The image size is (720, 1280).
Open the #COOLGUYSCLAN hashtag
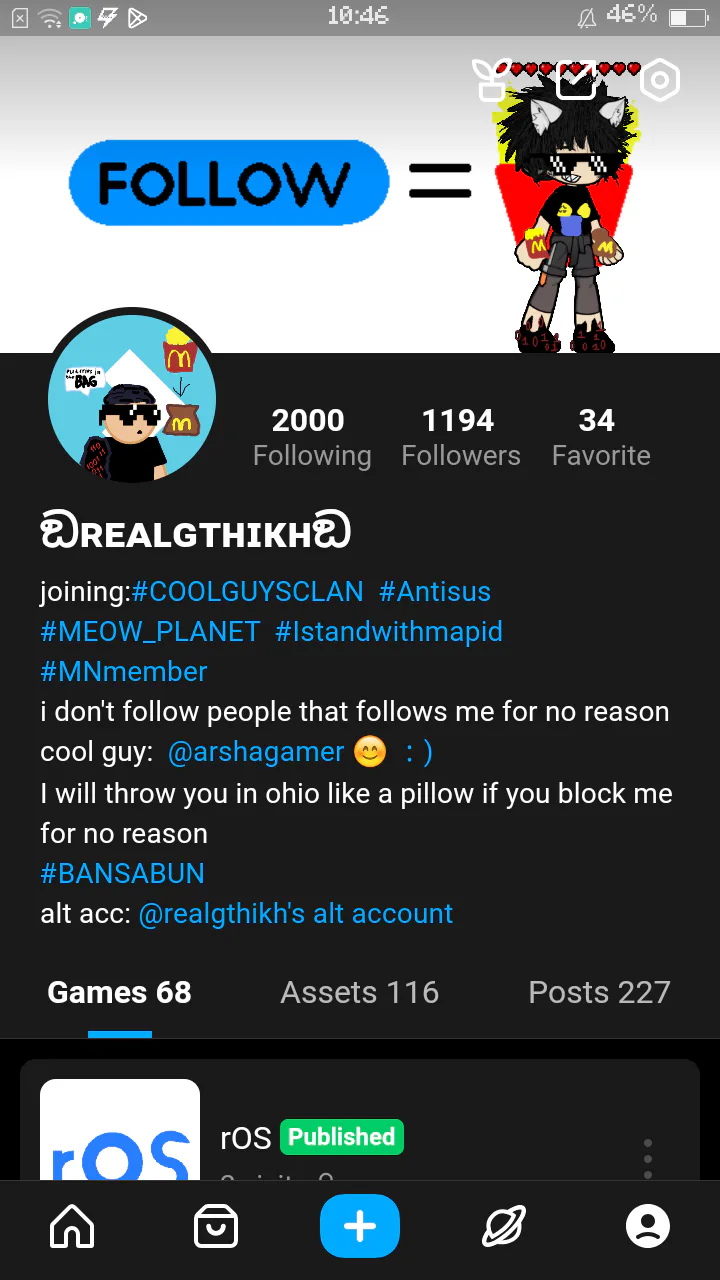(248, 591)
